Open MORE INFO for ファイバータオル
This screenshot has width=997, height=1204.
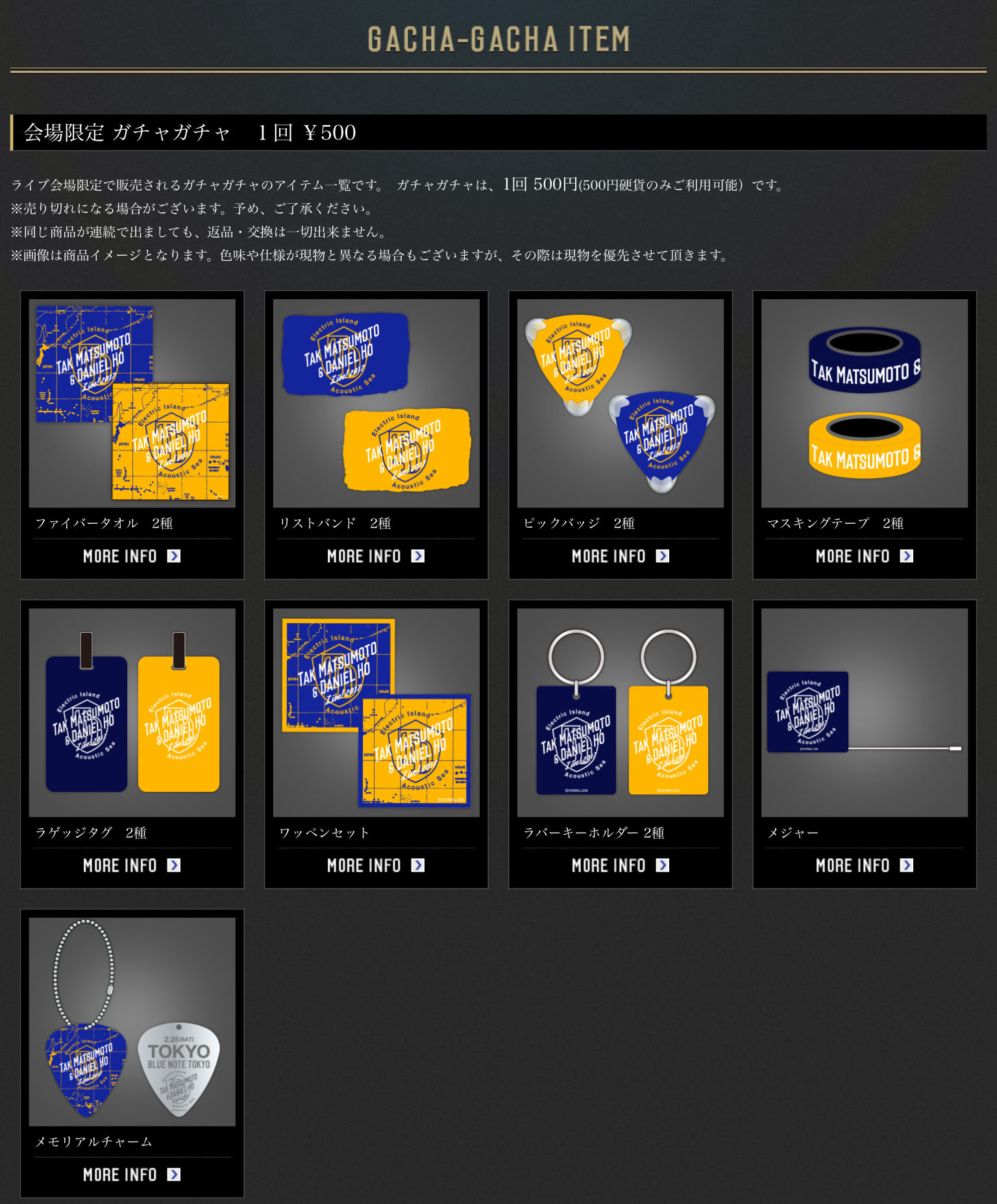click(x=132, y=556)
